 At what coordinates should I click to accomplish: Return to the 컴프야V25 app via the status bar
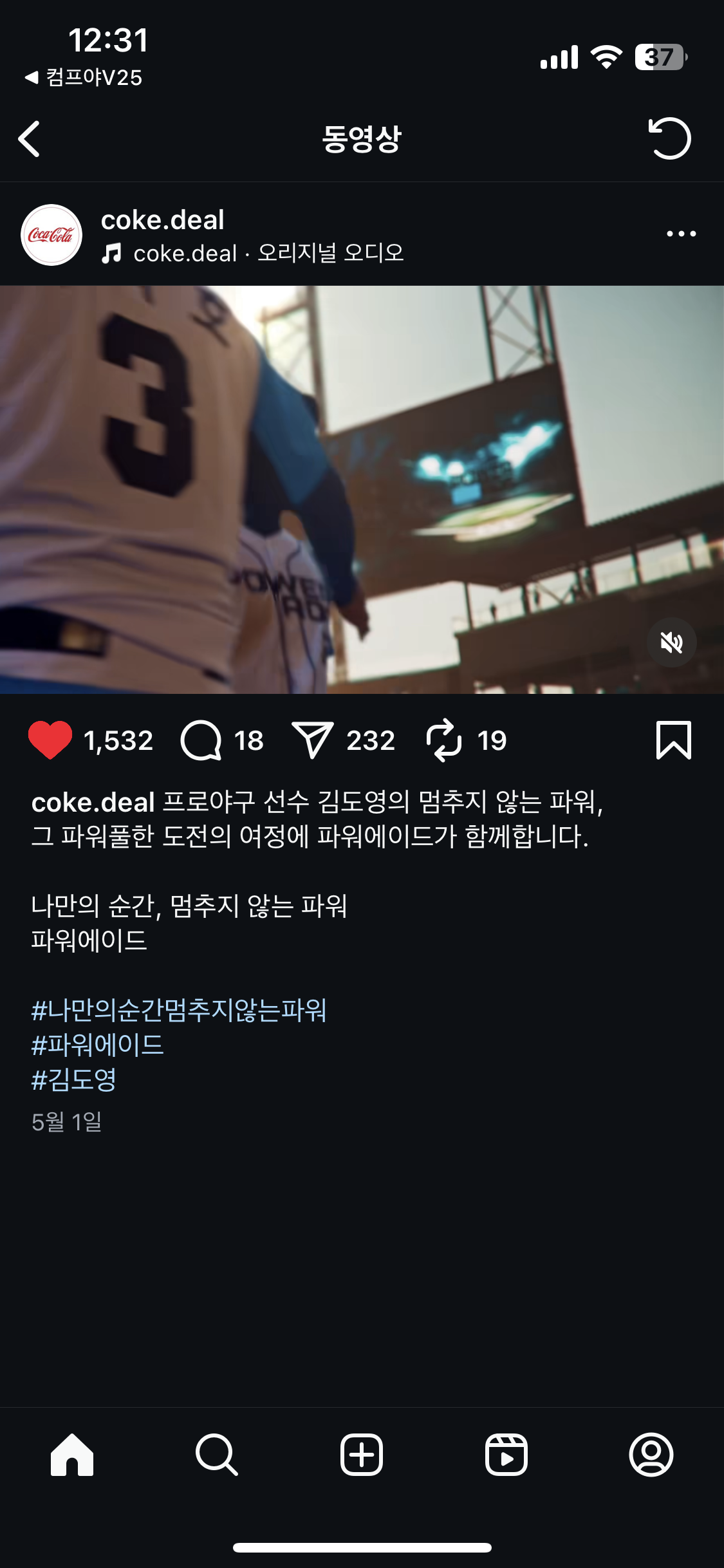click(x=84, y=78)
